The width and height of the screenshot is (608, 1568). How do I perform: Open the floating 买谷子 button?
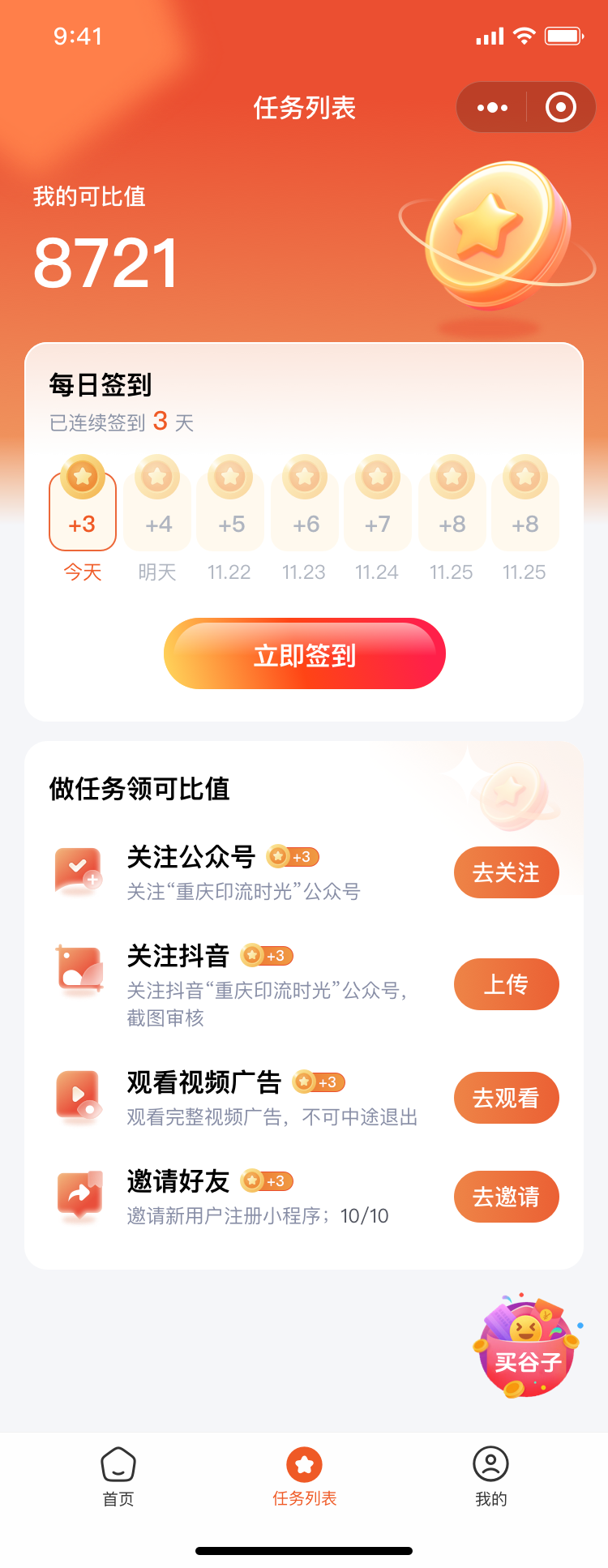pos(527,1347)
